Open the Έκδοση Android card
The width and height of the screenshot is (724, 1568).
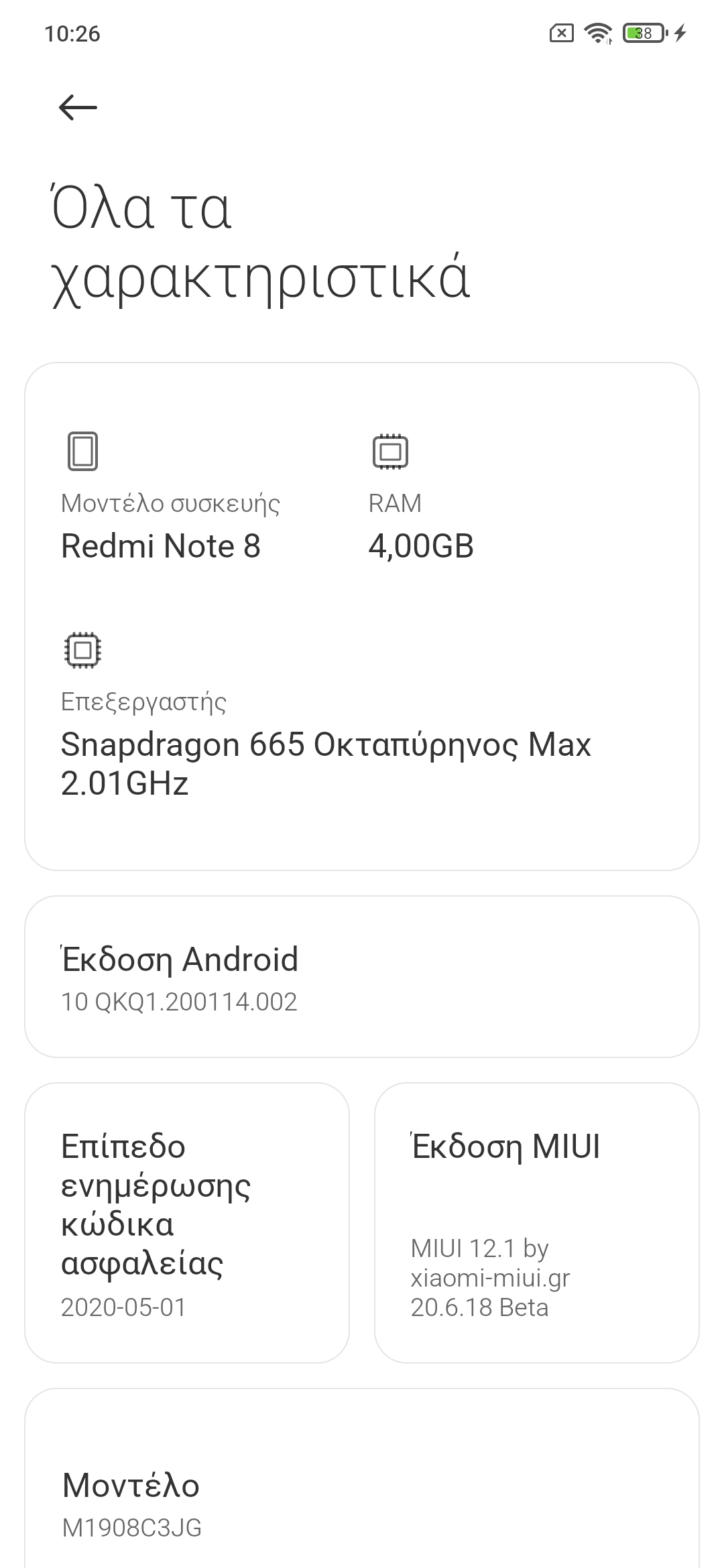[362, 976]
